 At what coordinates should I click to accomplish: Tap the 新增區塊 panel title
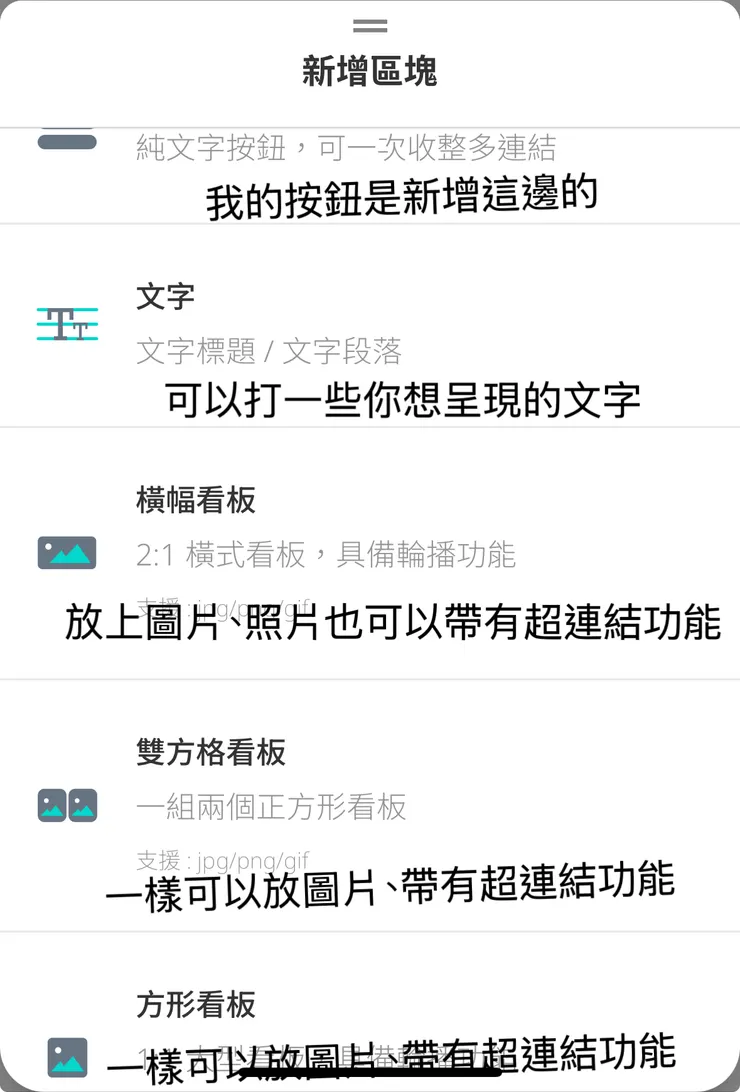(x=370, y=72)
